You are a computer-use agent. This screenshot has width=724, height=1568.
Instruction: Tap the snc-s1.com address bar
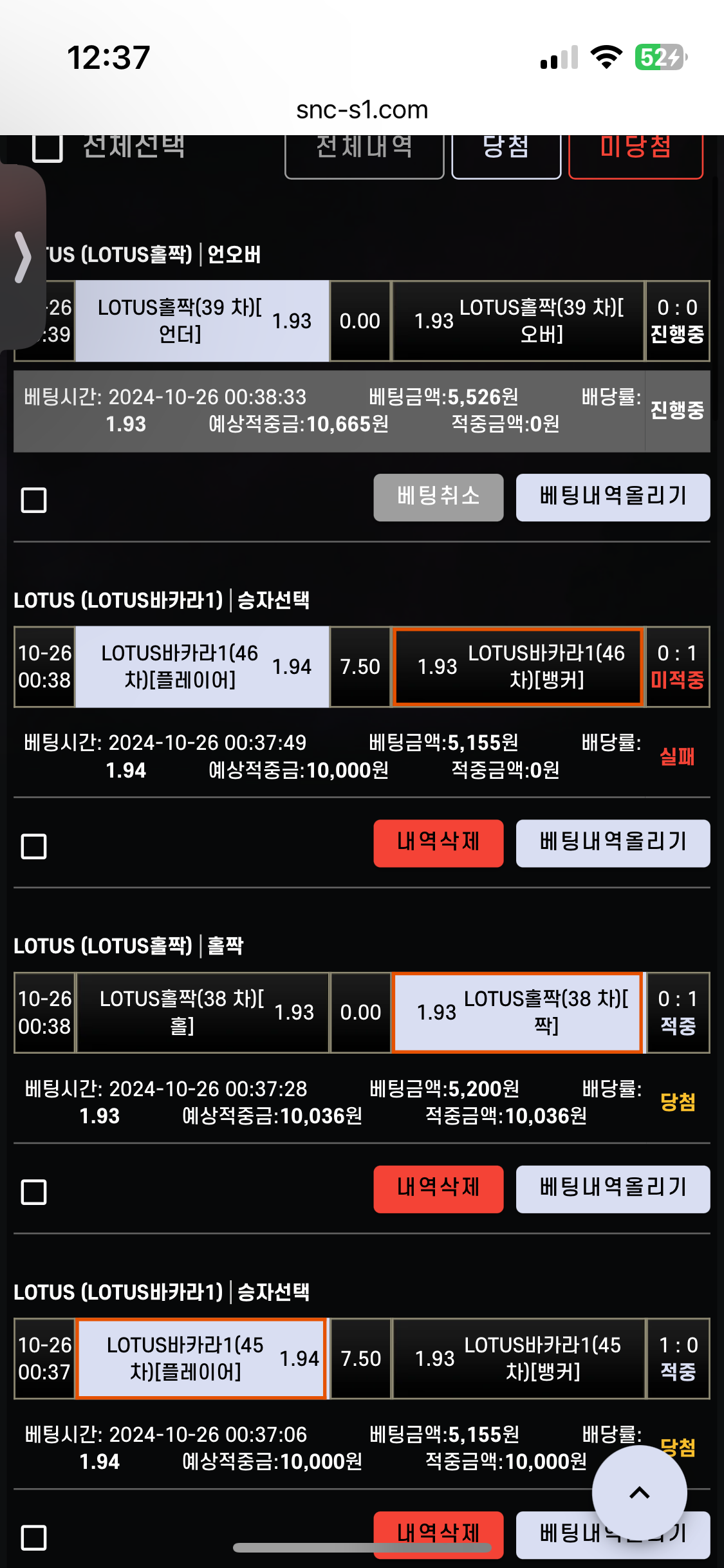click(362, 110)
